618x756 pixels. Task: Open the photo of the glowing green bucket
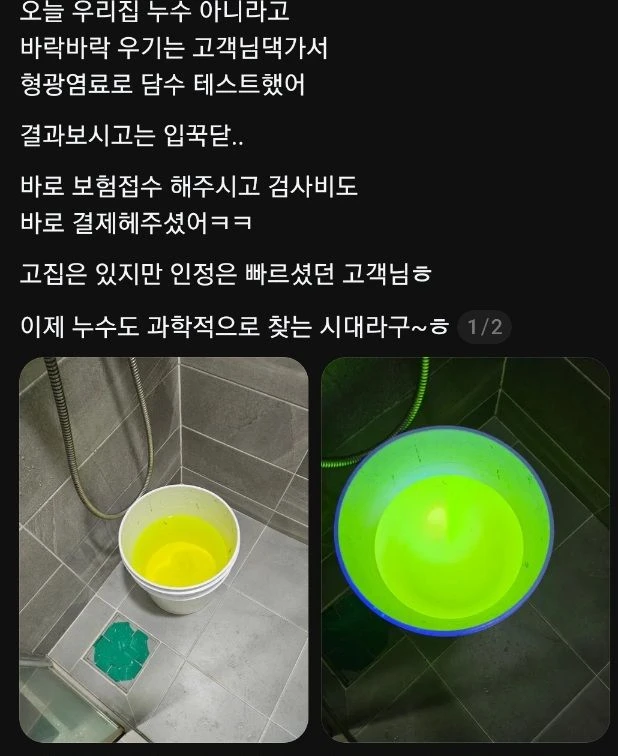(x=466, y=550)
